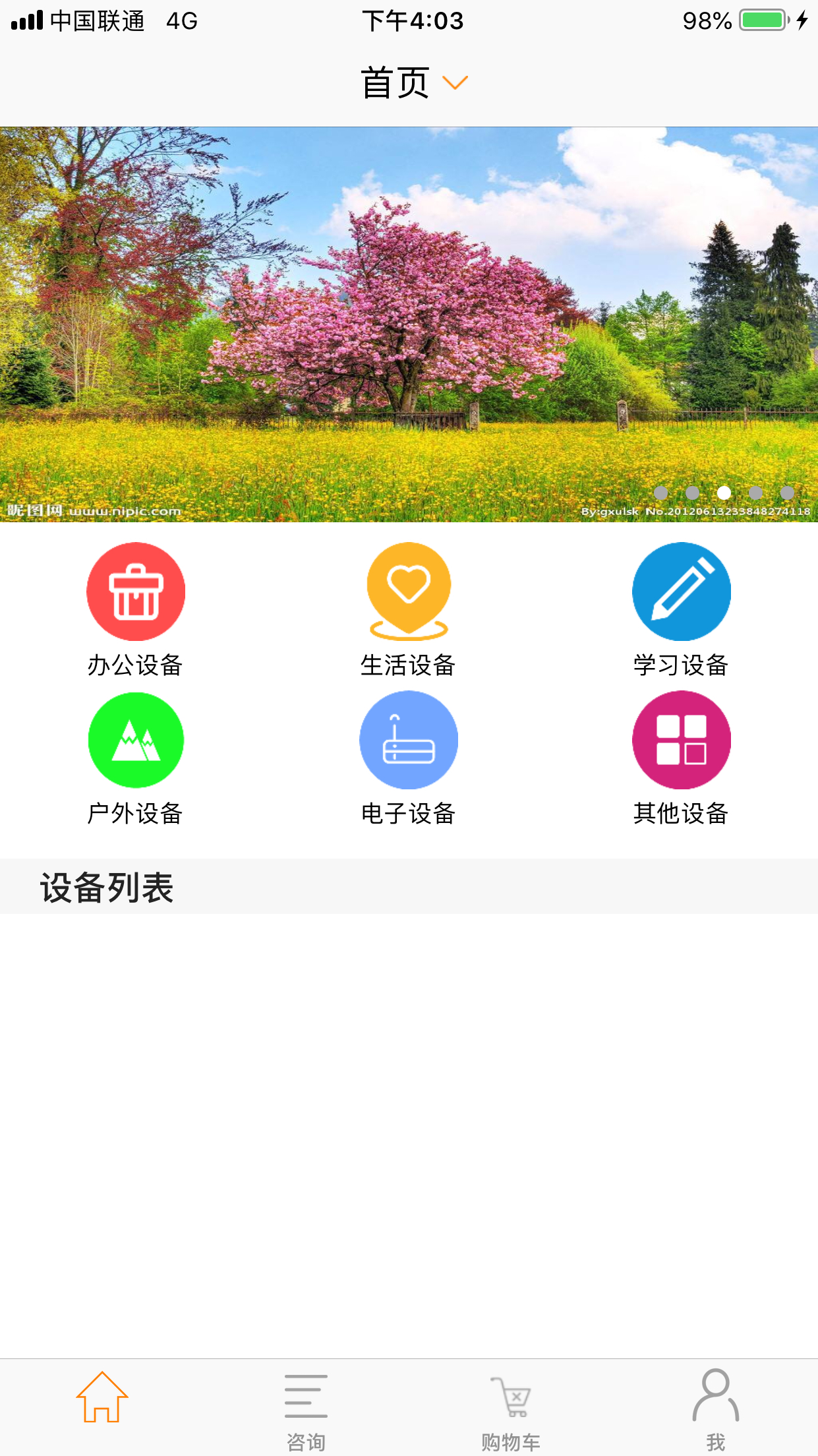Expand the 首页 dropdown arrow
This screenshot has width=818, height=1456.
coord(455,82)
